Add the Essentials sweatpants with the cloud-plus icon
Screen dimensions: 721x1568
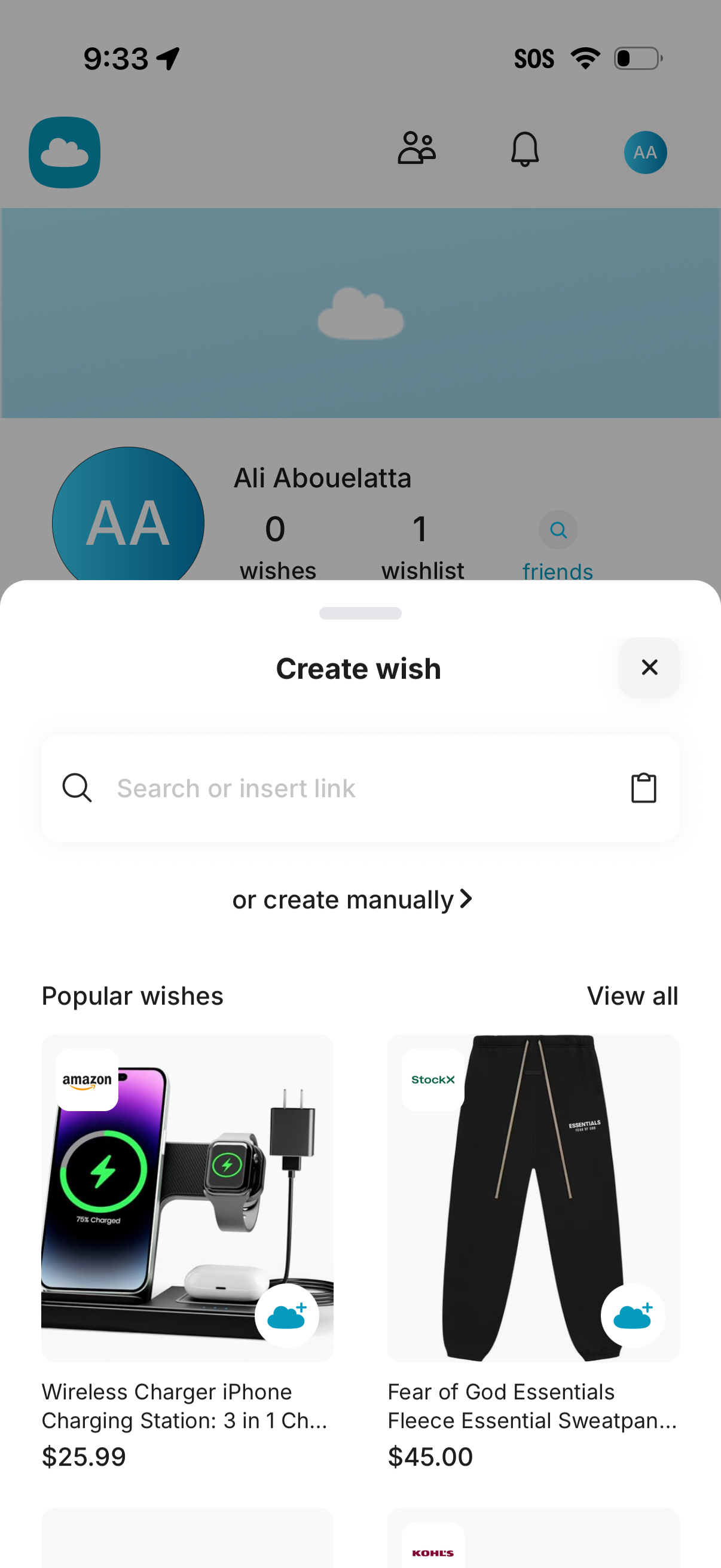(x=633, y=1315)
